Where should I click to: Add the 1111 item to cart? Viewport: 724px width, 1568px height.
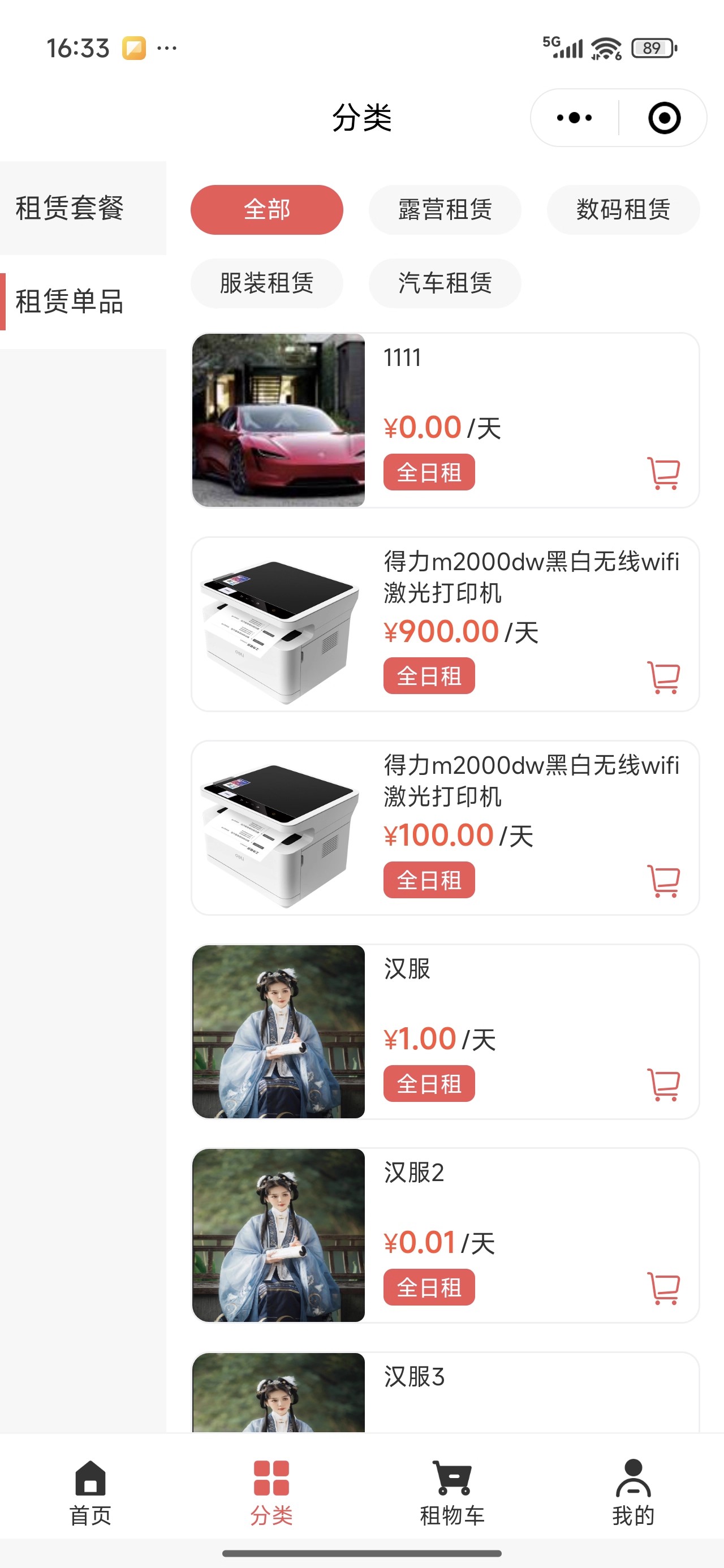[x=663, y=473]
